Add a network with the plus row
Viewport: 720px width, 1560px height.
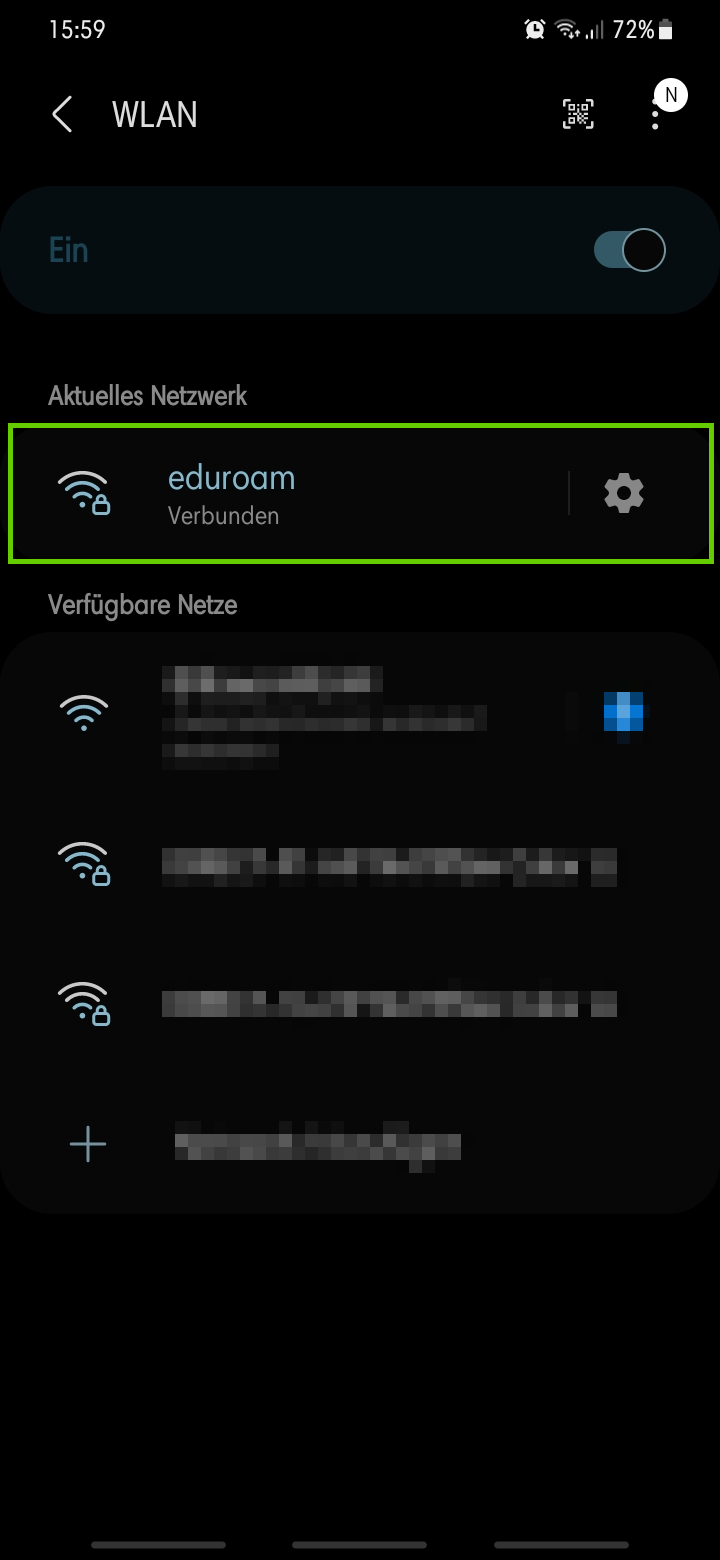pyautogui.click(x=300, y=1143)
